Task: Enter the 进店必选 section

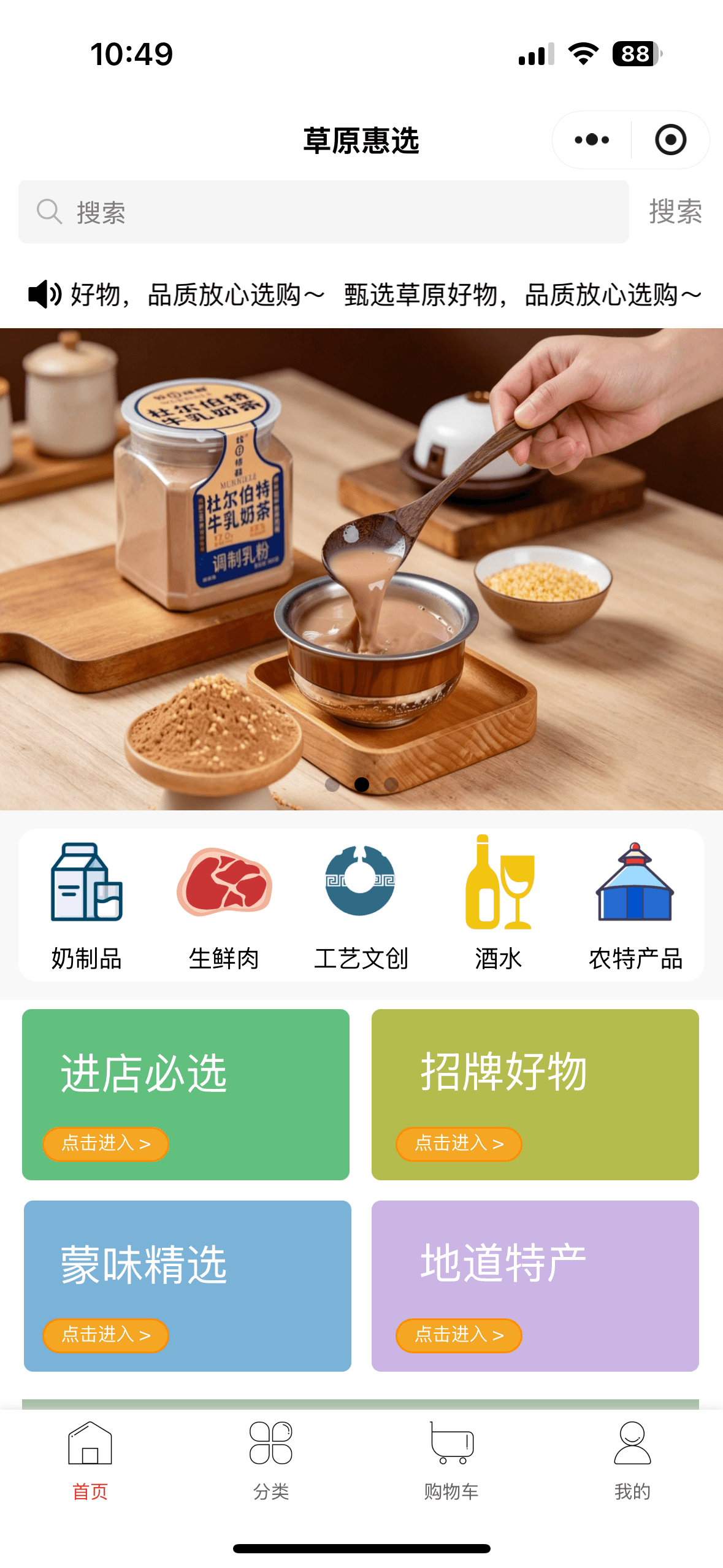Action: pos(186,1094)
